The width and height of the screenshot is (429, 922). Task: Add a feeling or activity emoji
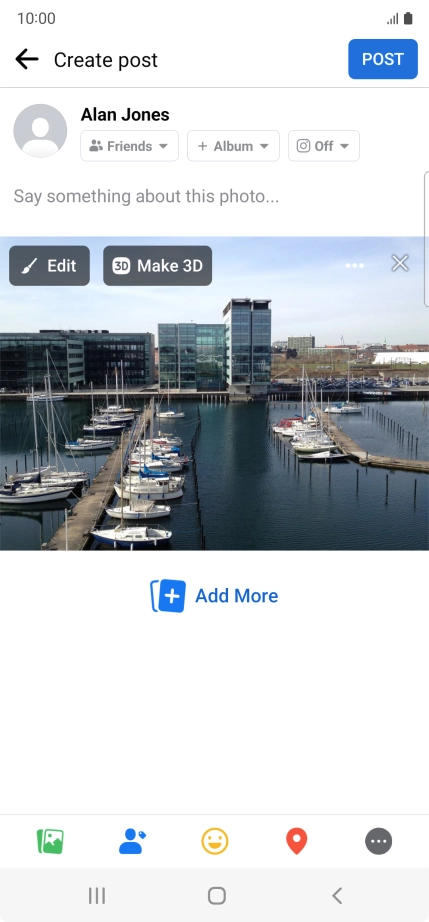pos(214,841)
